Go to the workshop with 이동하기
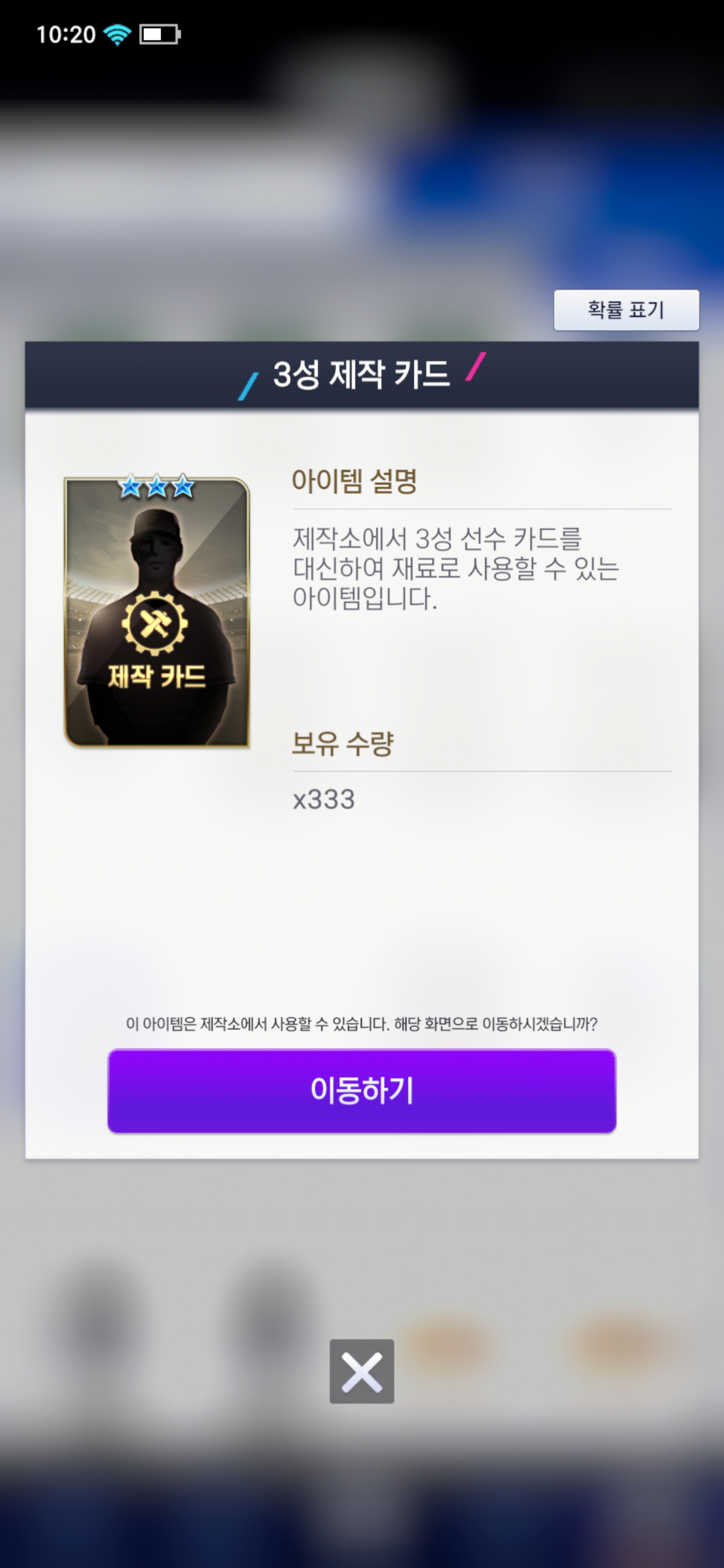The width and height of the screenshot is (724, 1568). pyautogui.click(x=361, y=1090)
